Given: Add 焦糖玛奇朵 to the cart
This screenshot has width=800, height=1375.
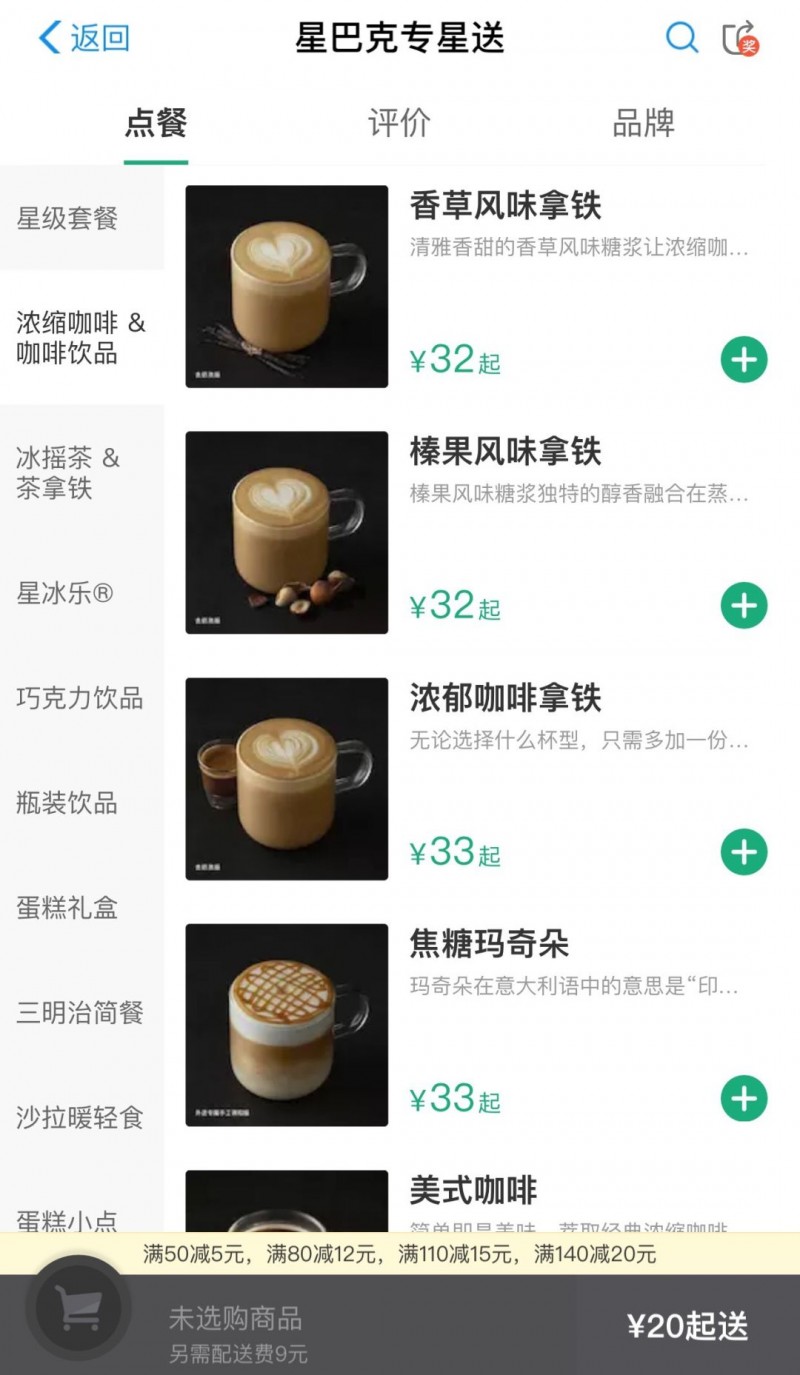Looking at the screenshot, I should [x=744, y=1098].
